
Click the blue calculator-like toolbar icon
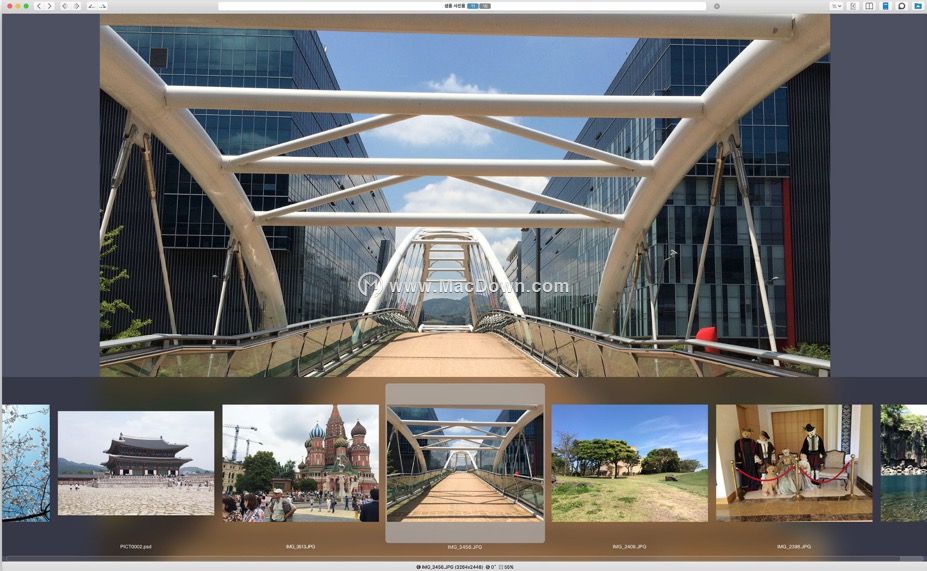[x=885, y=6]
